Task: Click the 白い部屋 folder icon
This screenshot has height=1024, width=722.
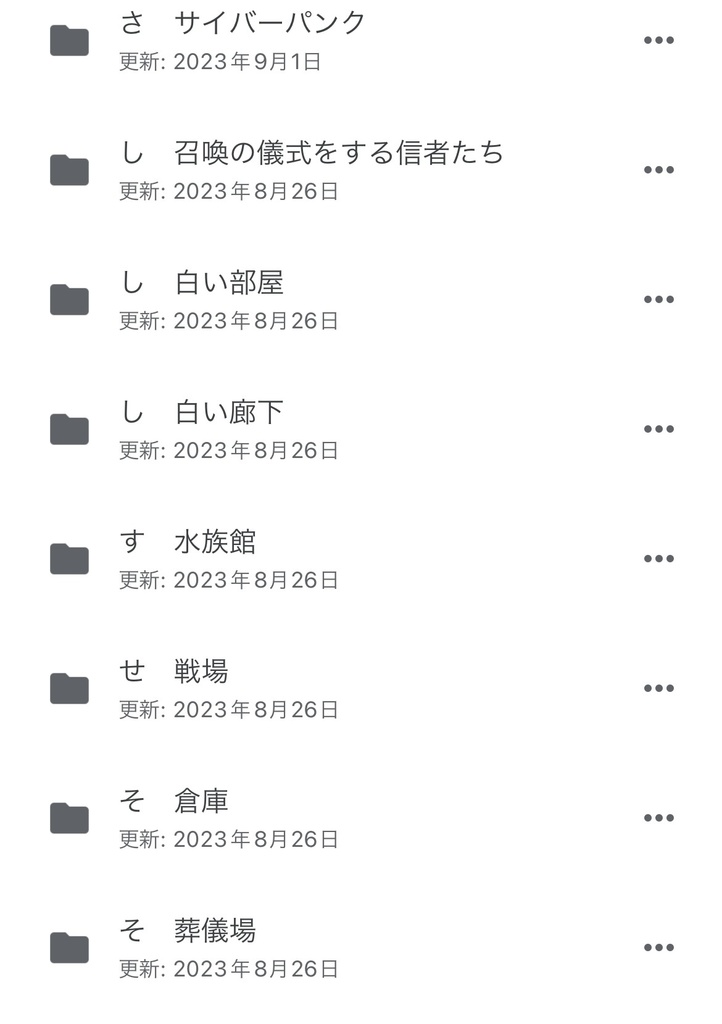Action: tap(68, 298)
